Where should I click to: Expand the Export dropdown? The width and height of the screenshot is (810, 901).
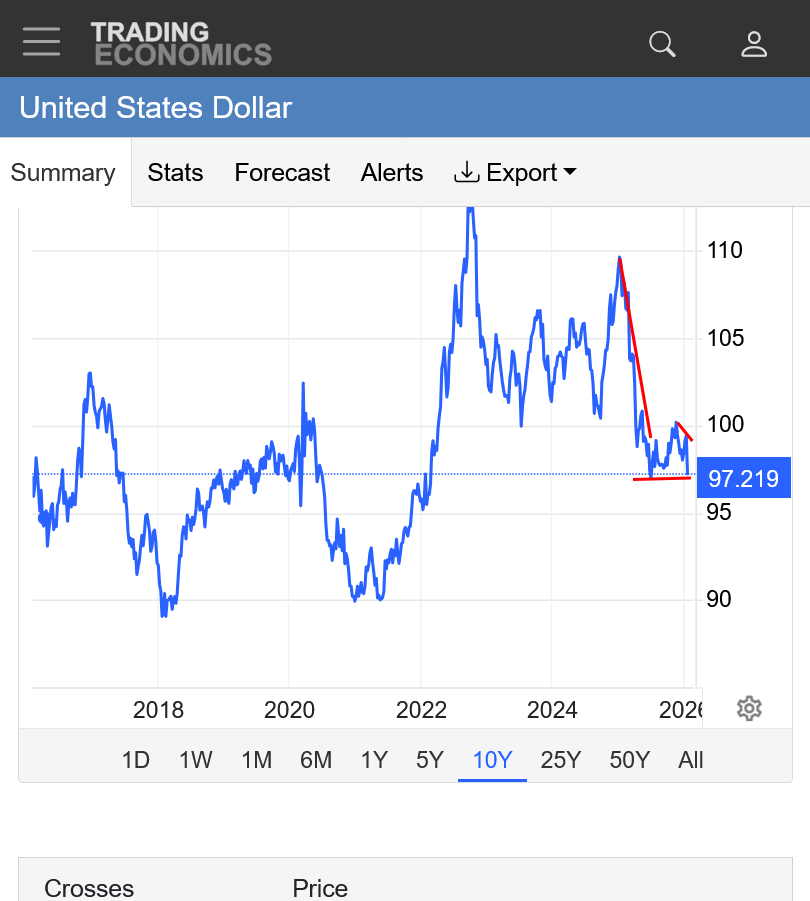tap(515, 173)
